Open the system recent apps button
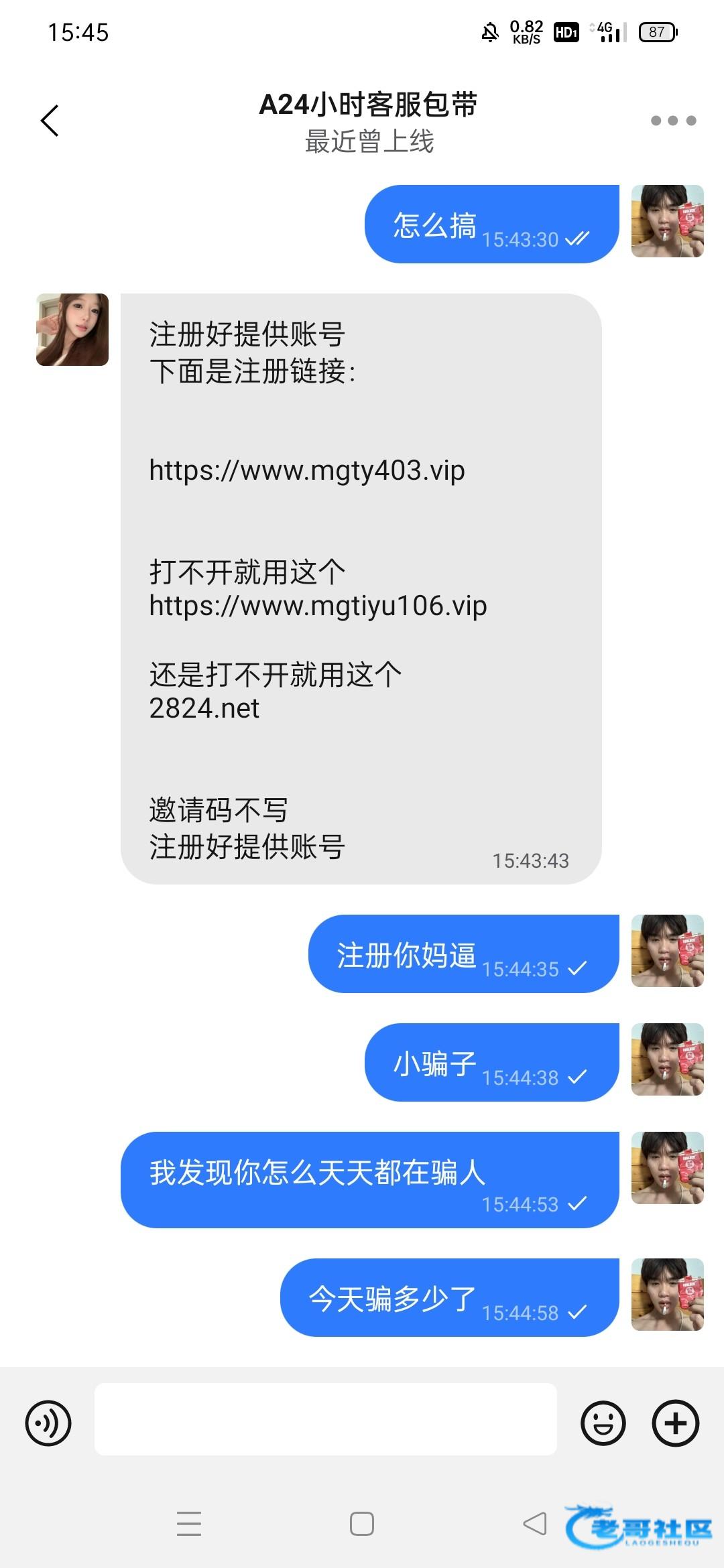The height and width of the screenshot is (1568, 724). [189, 1524]
